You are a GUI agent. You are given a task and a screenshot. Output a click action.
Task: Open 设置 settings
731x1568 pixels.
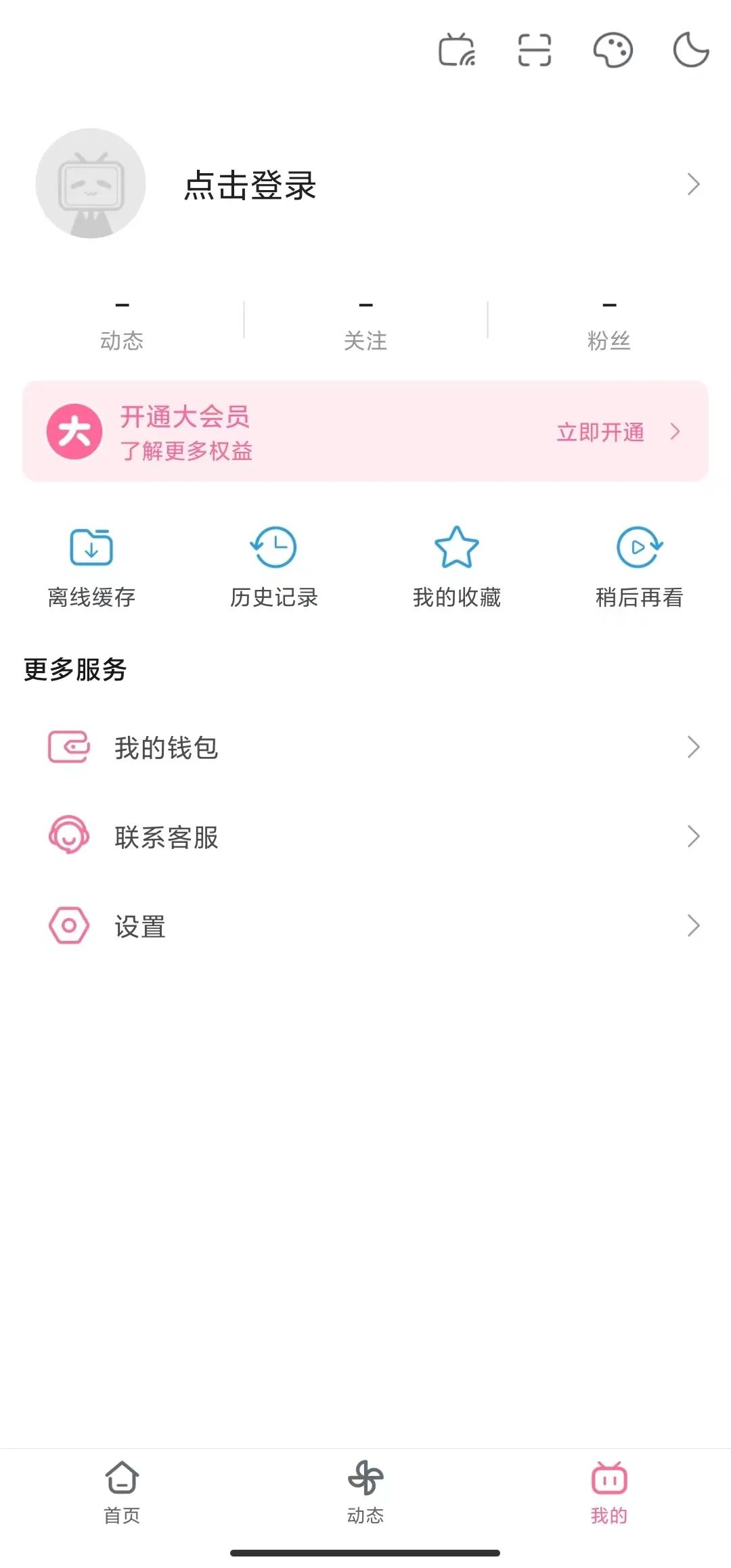(365, 926)
